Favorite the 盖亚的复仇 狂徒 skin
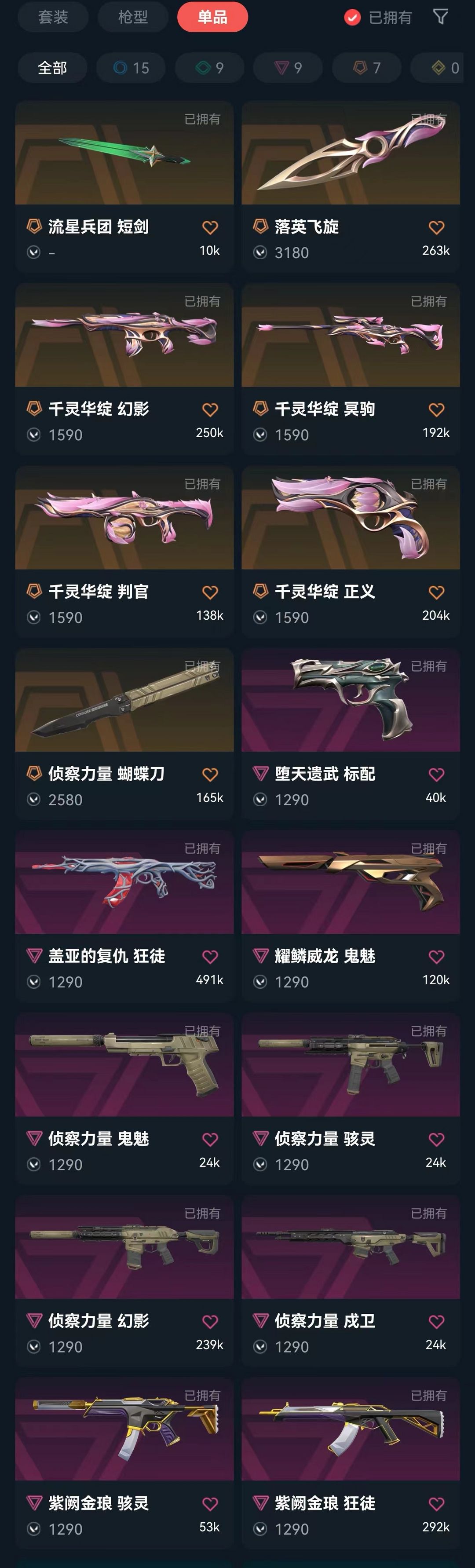The image size is (475, 1568). pyautogui.click(x=210, y=956)
